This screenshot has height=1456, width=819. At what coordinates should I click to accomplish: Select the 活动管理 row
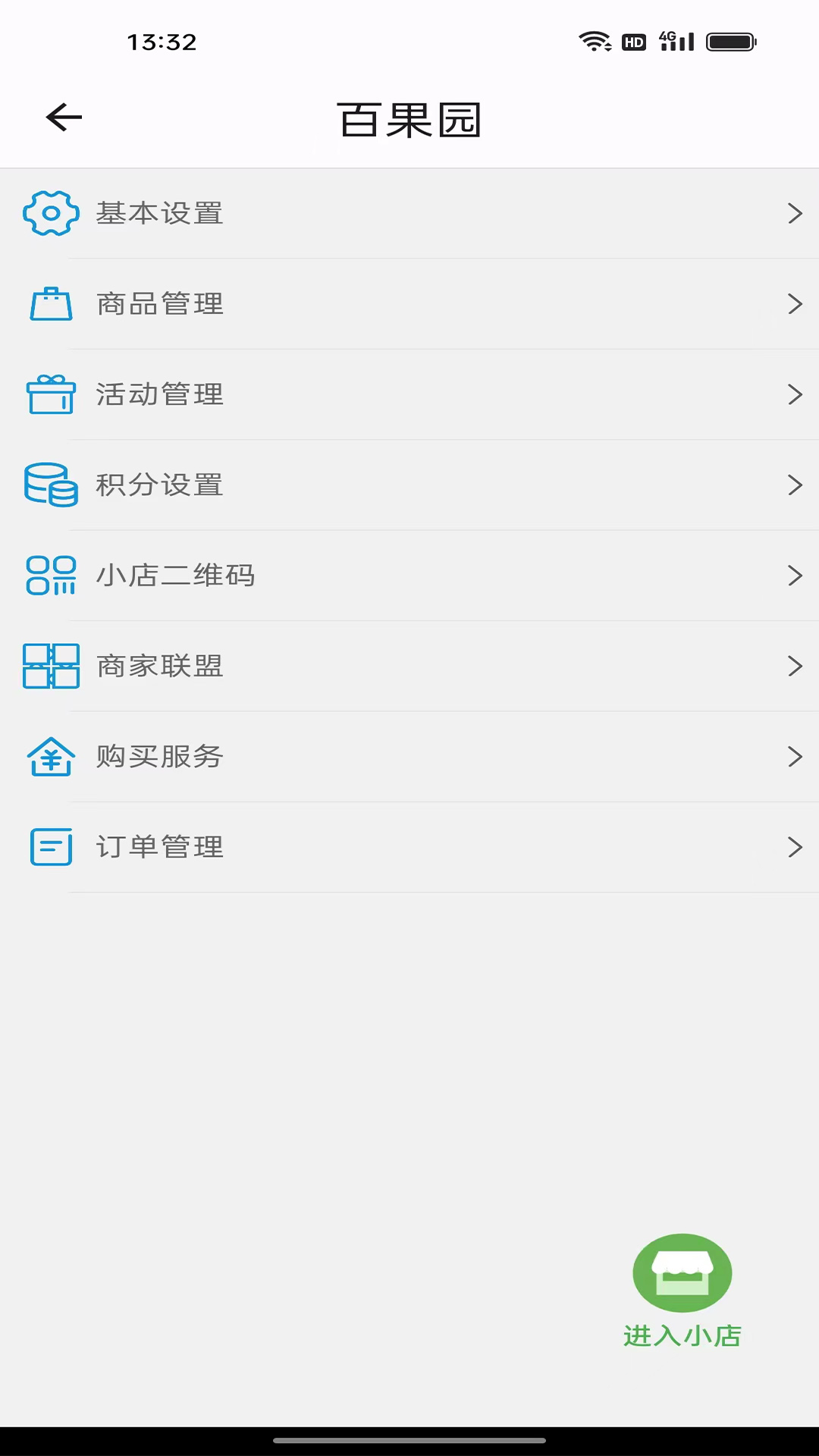point(409,394)
